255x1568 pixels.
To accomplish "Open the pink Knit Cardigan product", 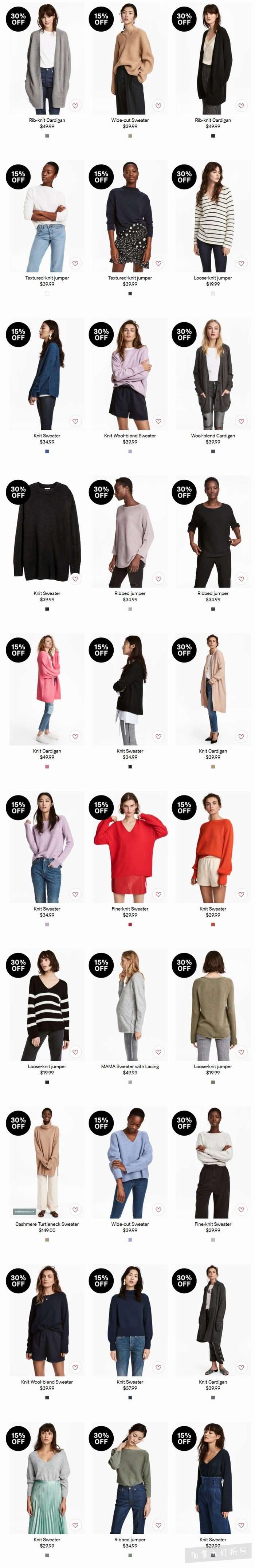I will pyautogui.click(x=47, y=689).
